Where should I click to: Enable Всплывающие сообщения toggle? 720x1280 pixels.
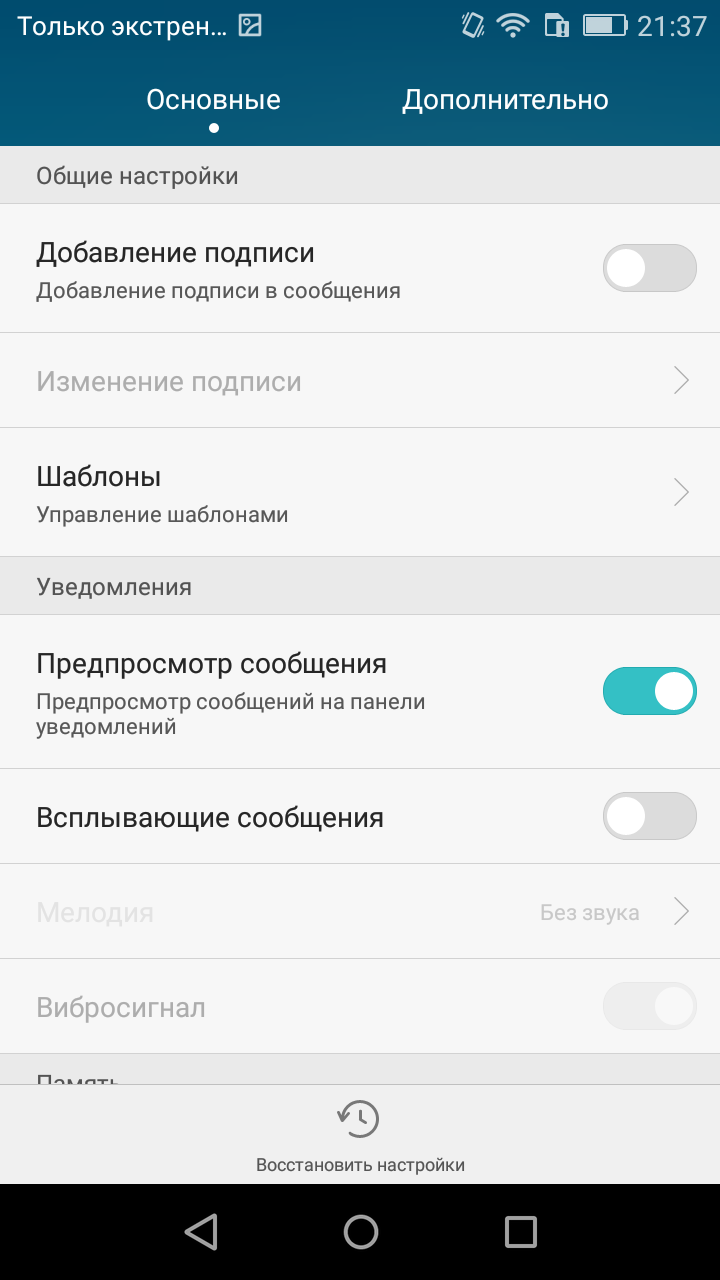point(649,816)
